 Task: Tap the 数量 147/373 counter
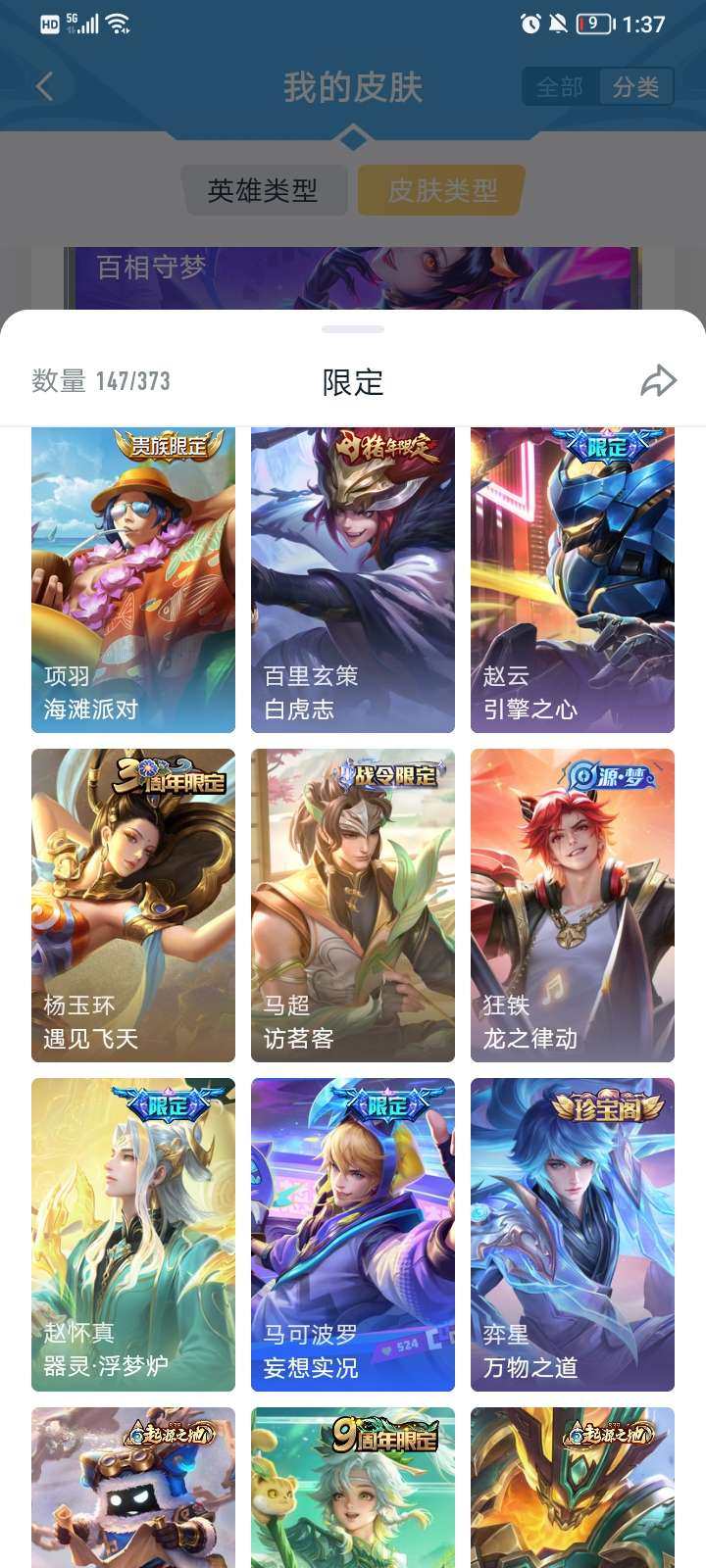click(x=98, y=381)
